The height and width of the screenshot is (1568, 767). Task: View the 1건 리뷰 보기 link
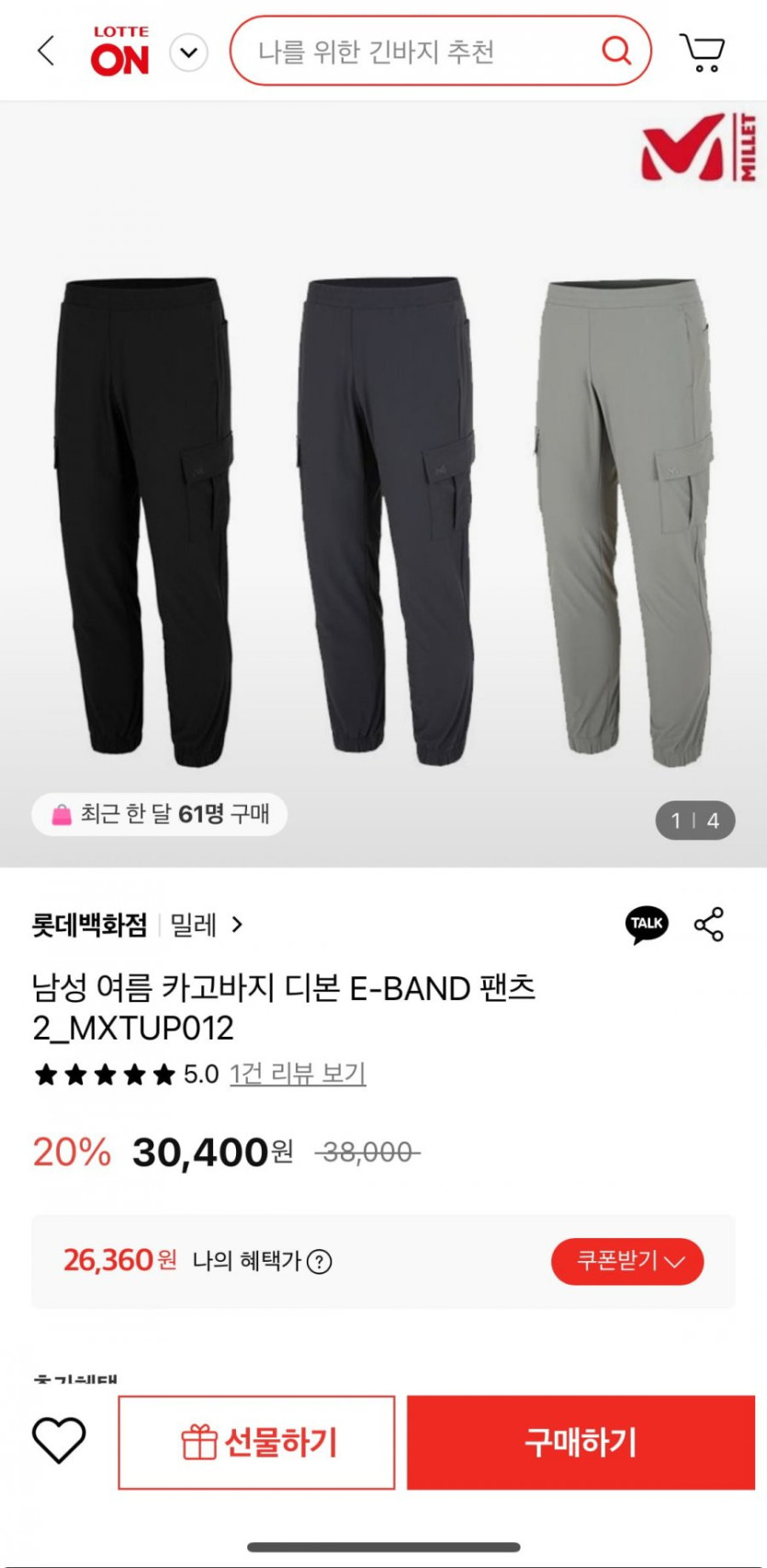tap(298, 1074)
